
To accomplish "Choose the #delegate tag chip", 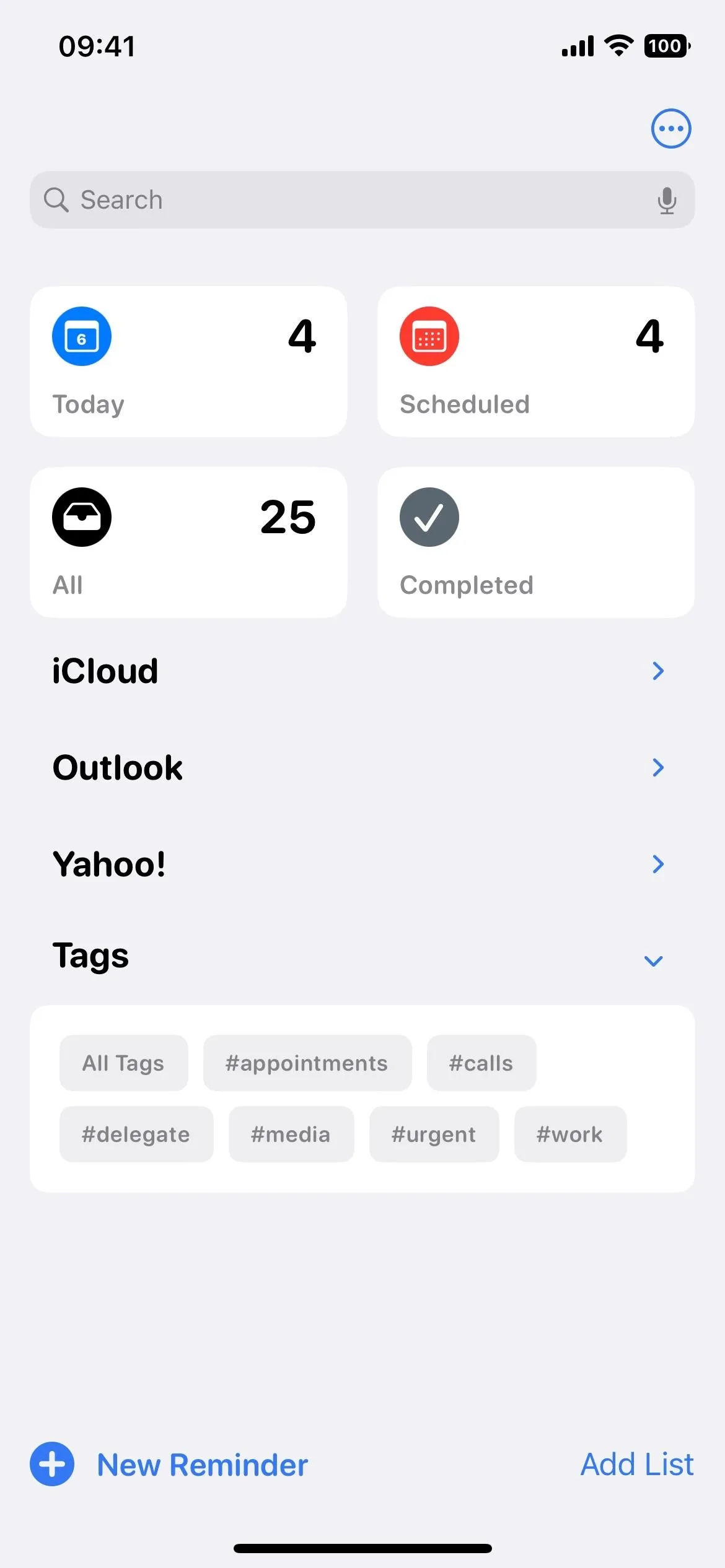I will pyautogui.click(x=136, y=1134).
